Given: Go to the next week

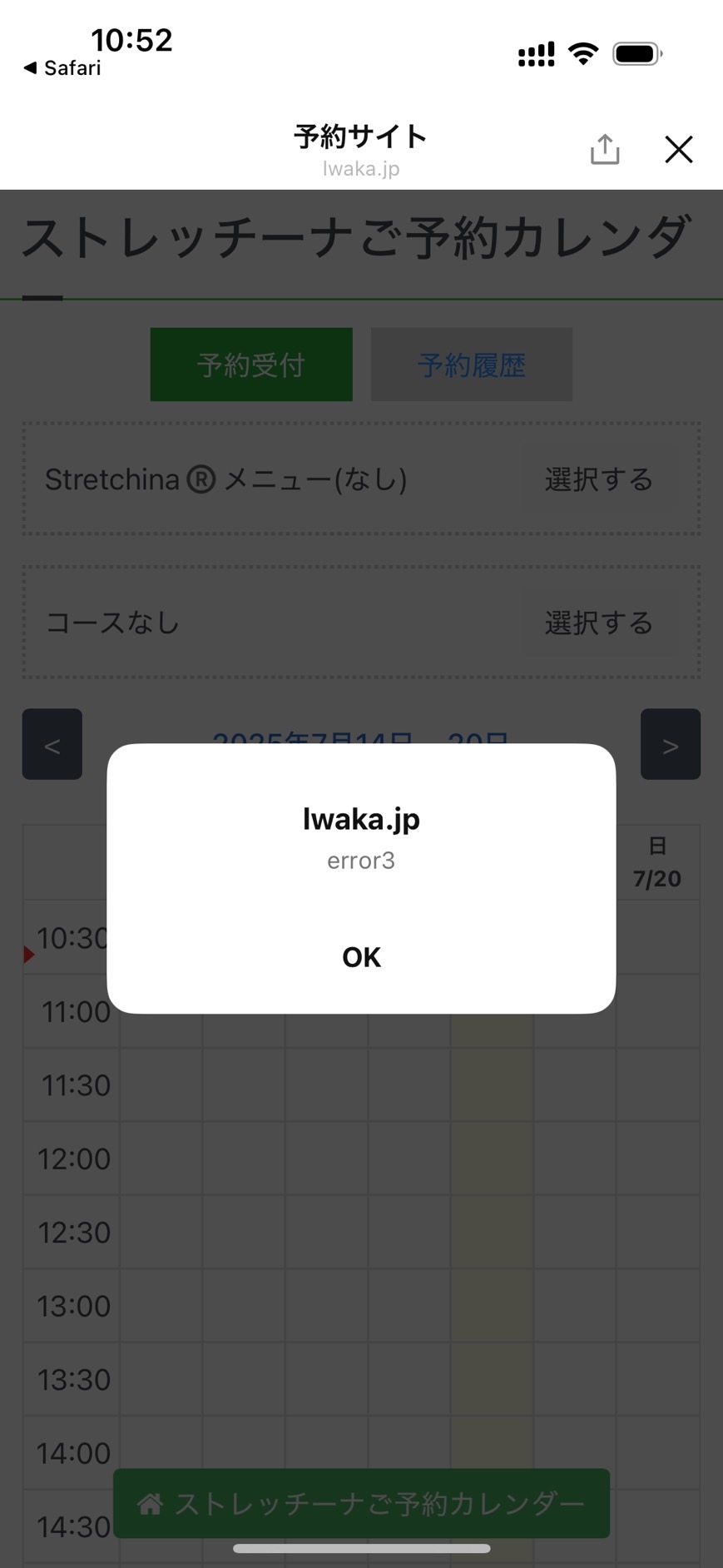Looking at the screenshot, I should (671, 744).
